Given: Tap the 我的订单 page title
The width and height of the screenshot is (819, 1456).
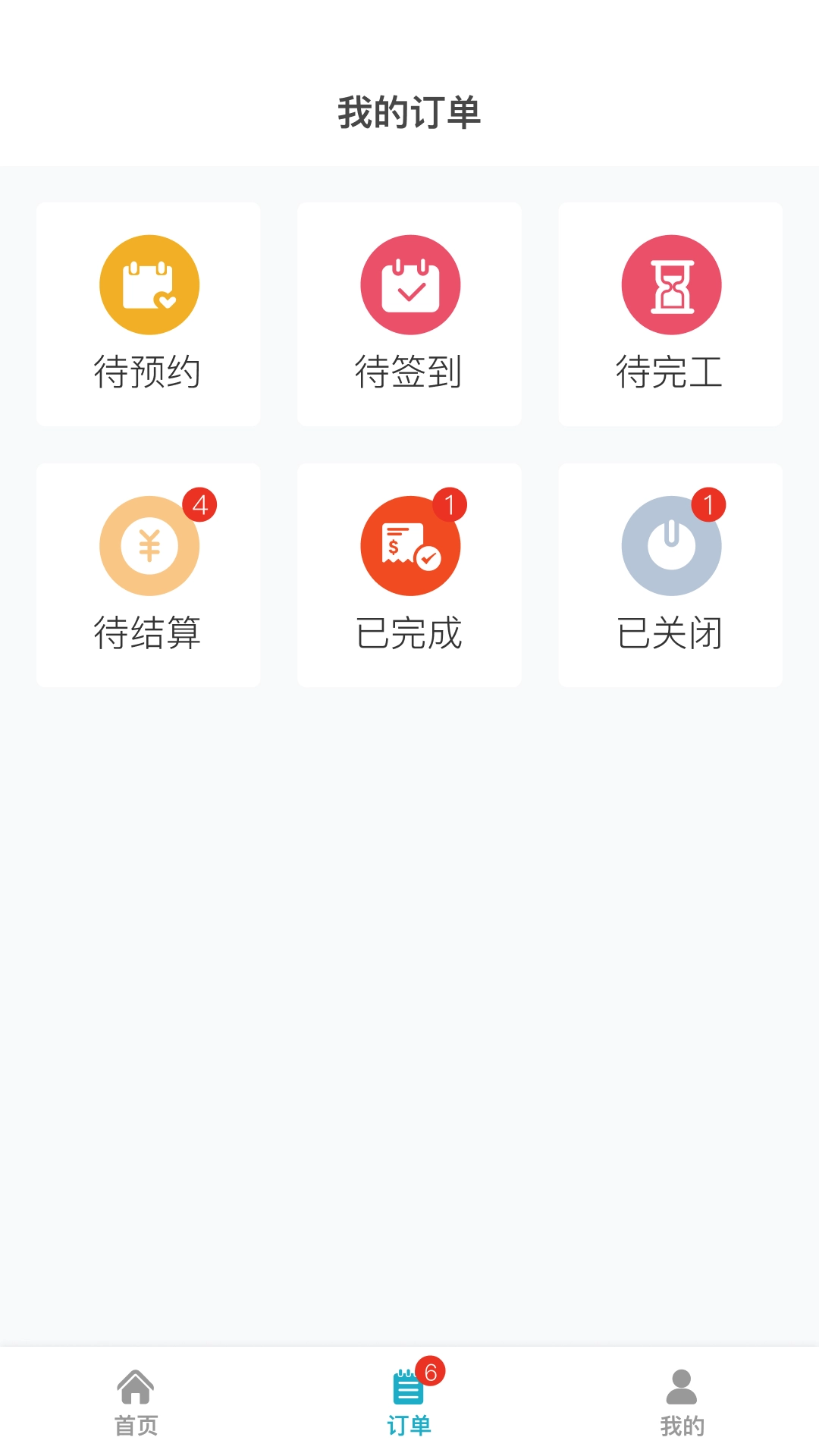Looking at the screenshot, I should [409, 111].
